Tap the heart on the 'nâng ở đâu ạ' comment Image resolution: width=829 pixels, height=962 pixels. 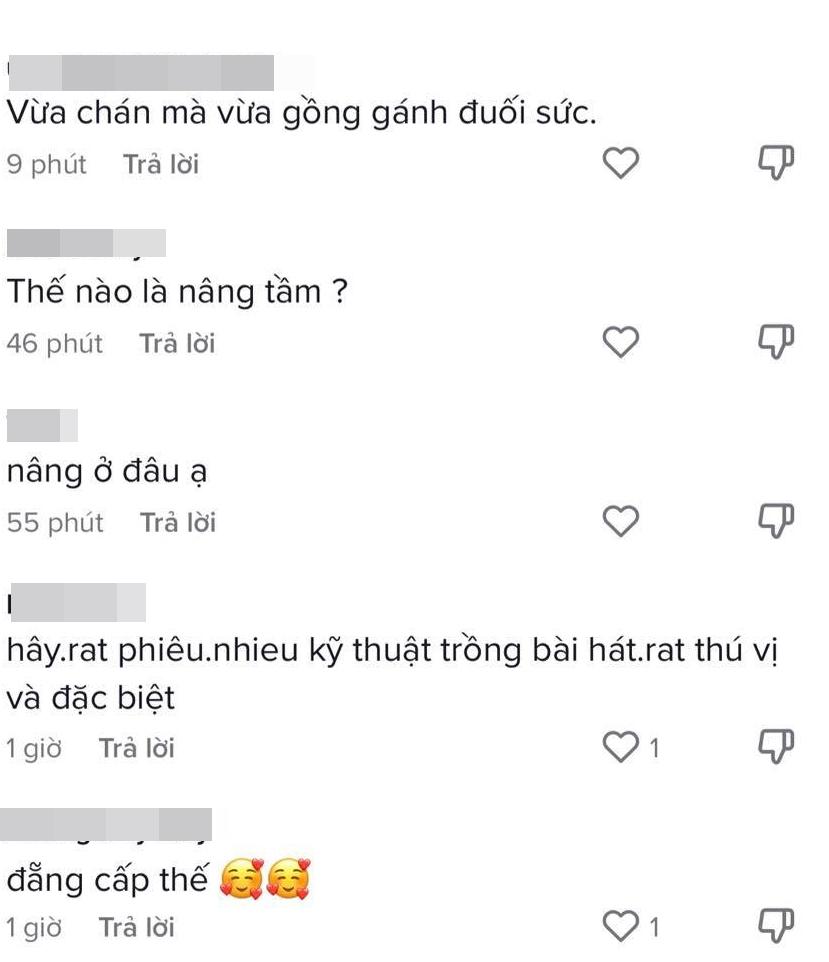[x=621, y=521]
